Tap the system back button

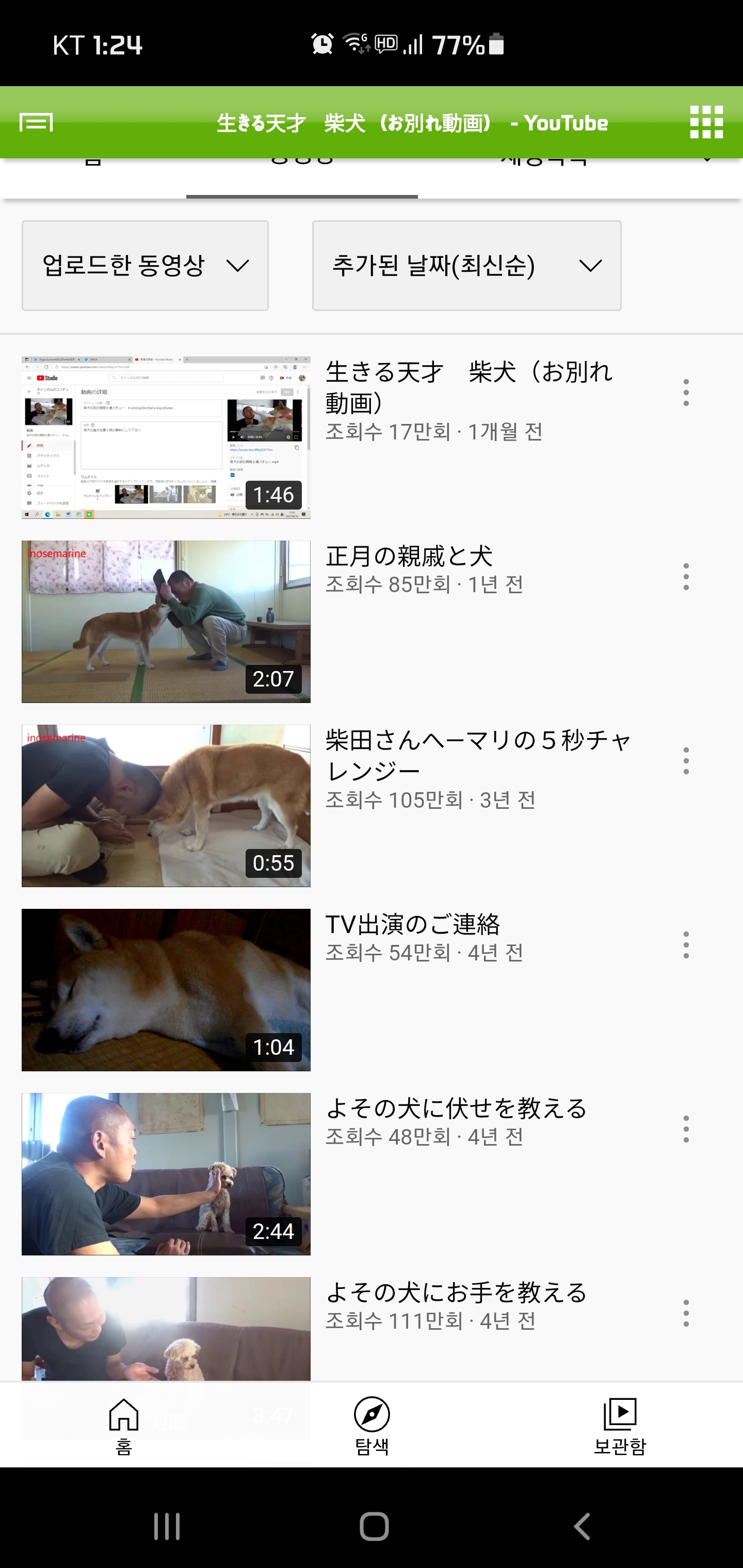pos(582,1527)
